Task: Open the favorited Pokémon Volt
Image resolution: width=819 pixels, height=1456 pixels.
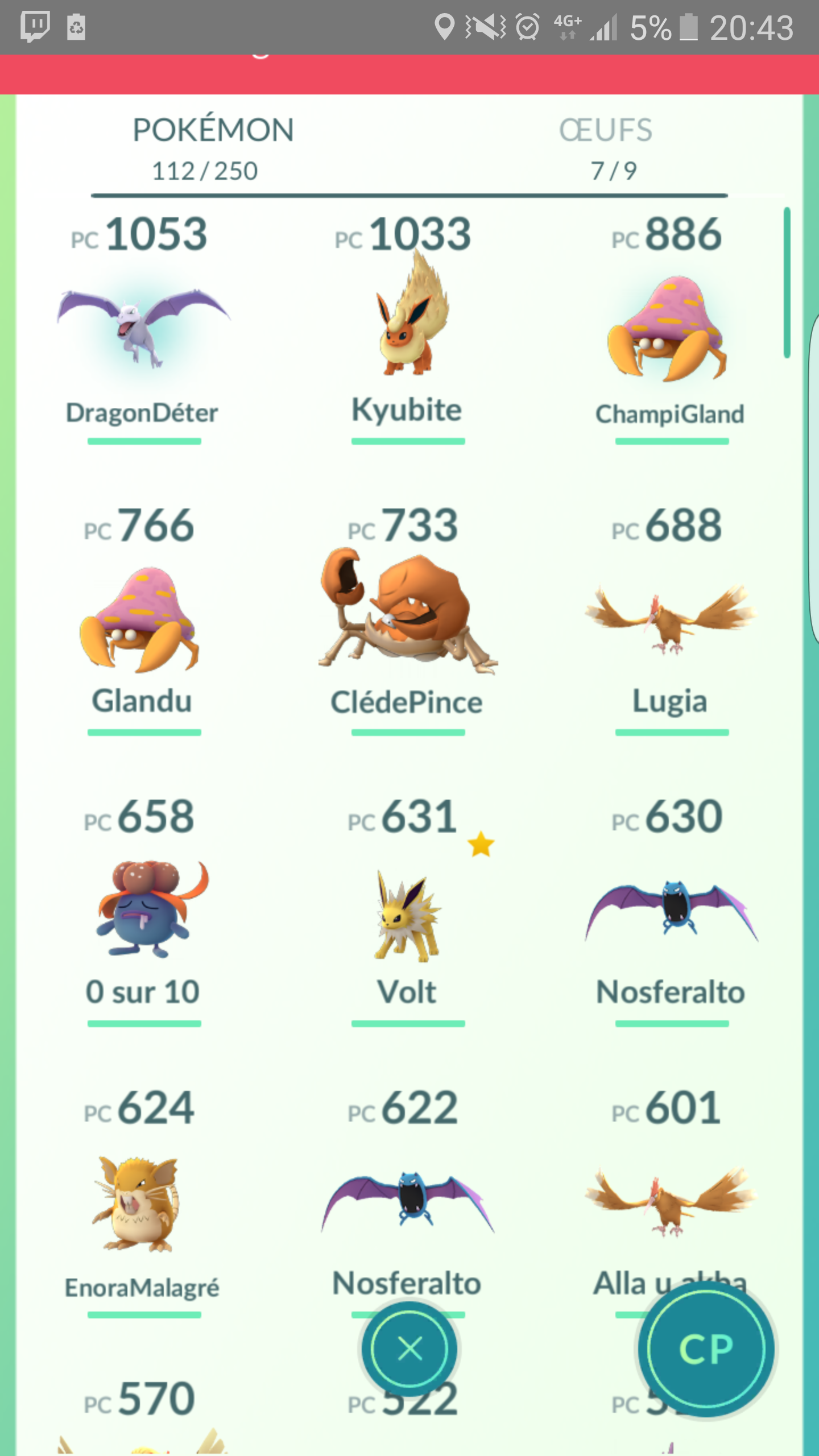Action: [x=407, y=910]
